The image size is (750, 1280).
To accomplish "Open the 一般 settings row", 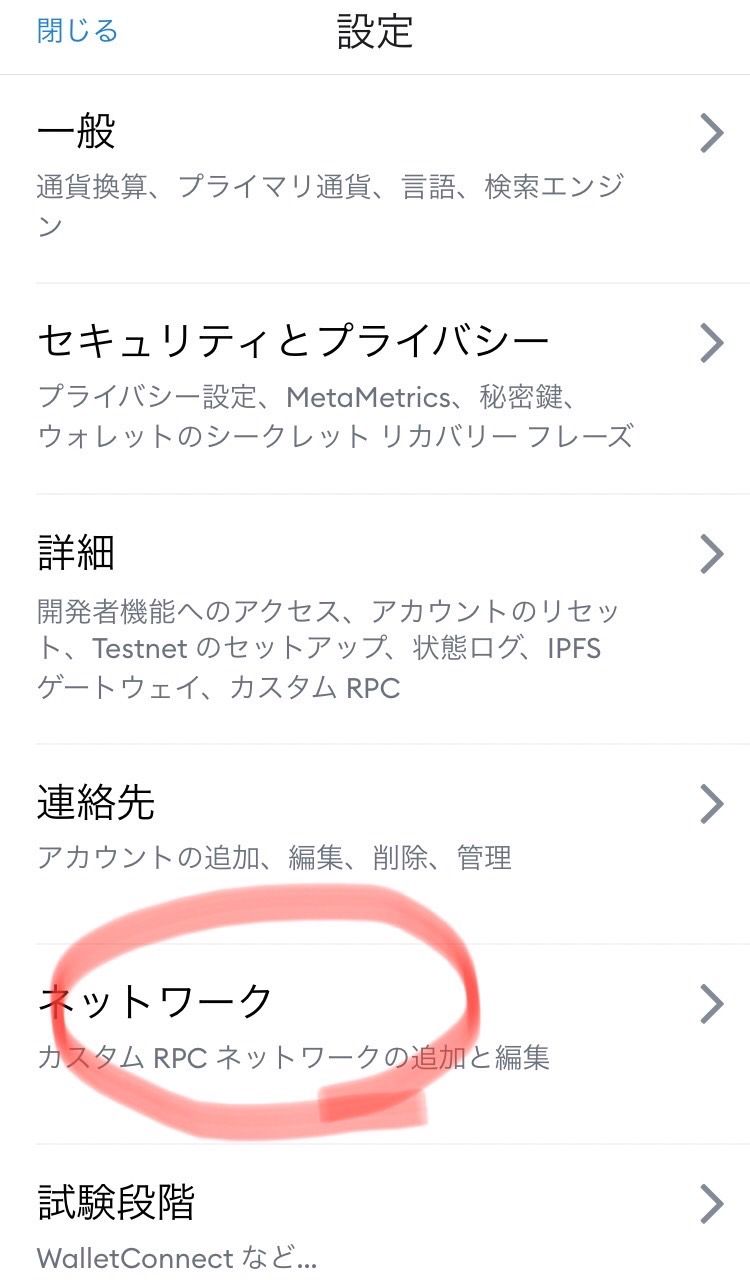I will click(375, 178).
